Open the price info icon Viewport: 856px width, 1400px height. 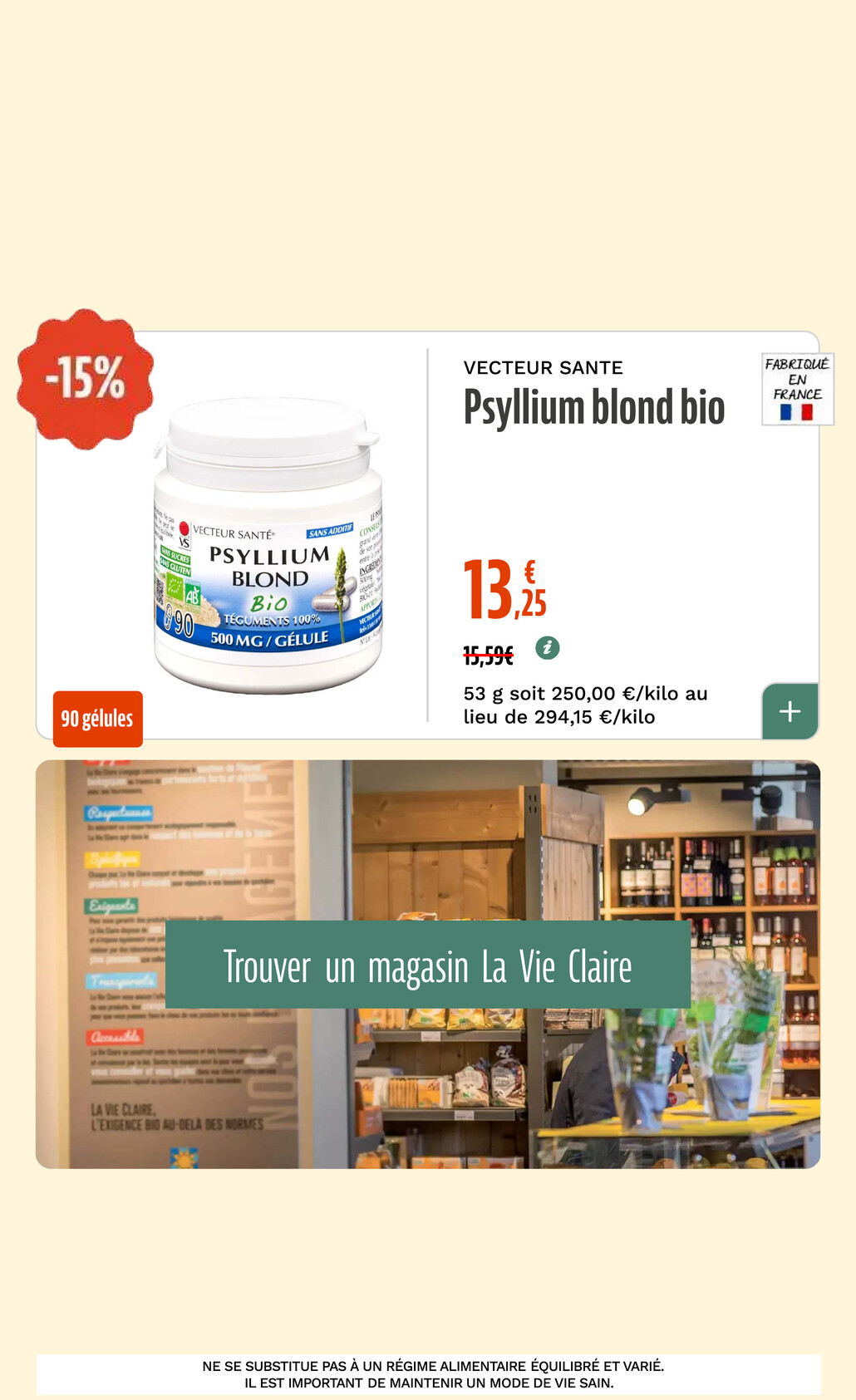point(547,647)
